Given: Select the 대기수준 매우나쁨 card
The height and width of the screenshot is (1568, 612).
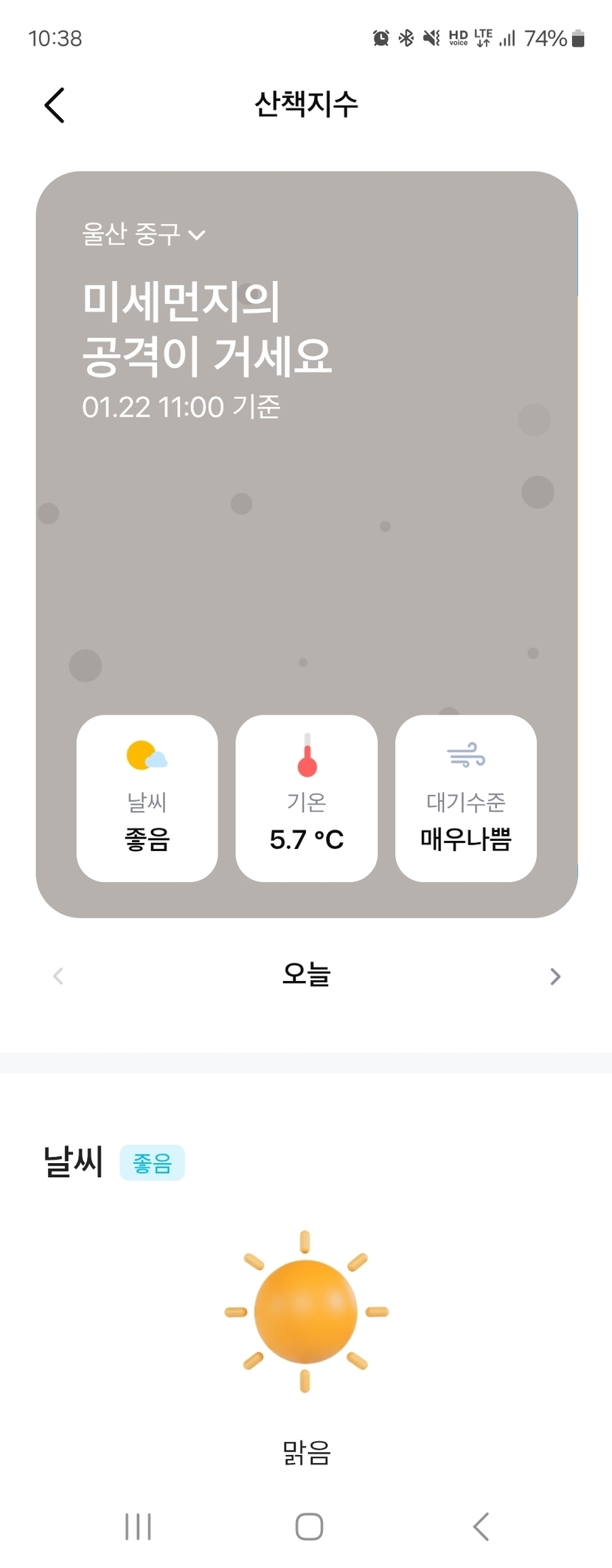Looking at the screenshot, I should 466,798.
